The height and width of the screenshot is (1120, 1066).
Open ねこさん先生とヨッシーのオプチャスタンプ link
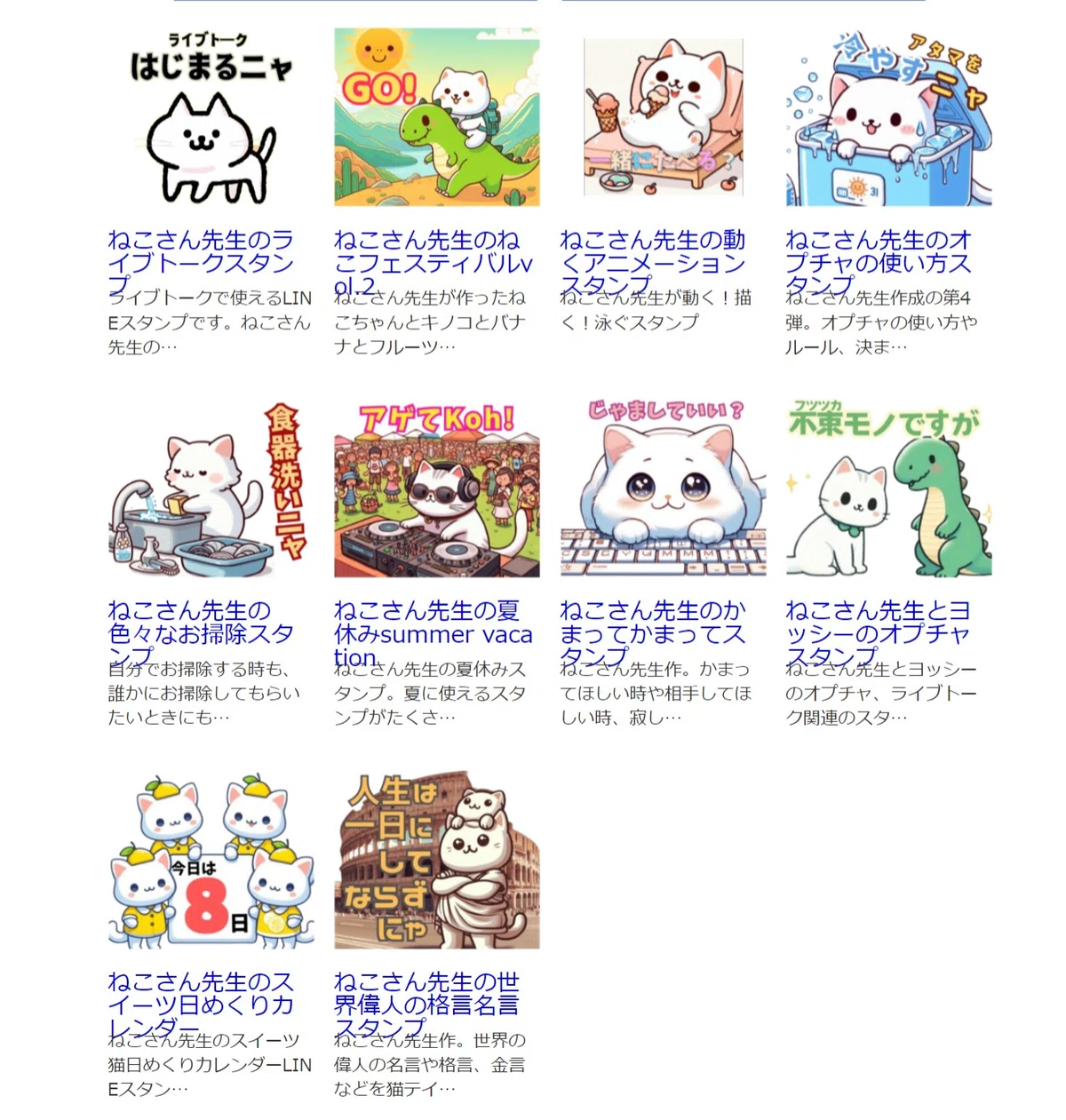point(879,633)
